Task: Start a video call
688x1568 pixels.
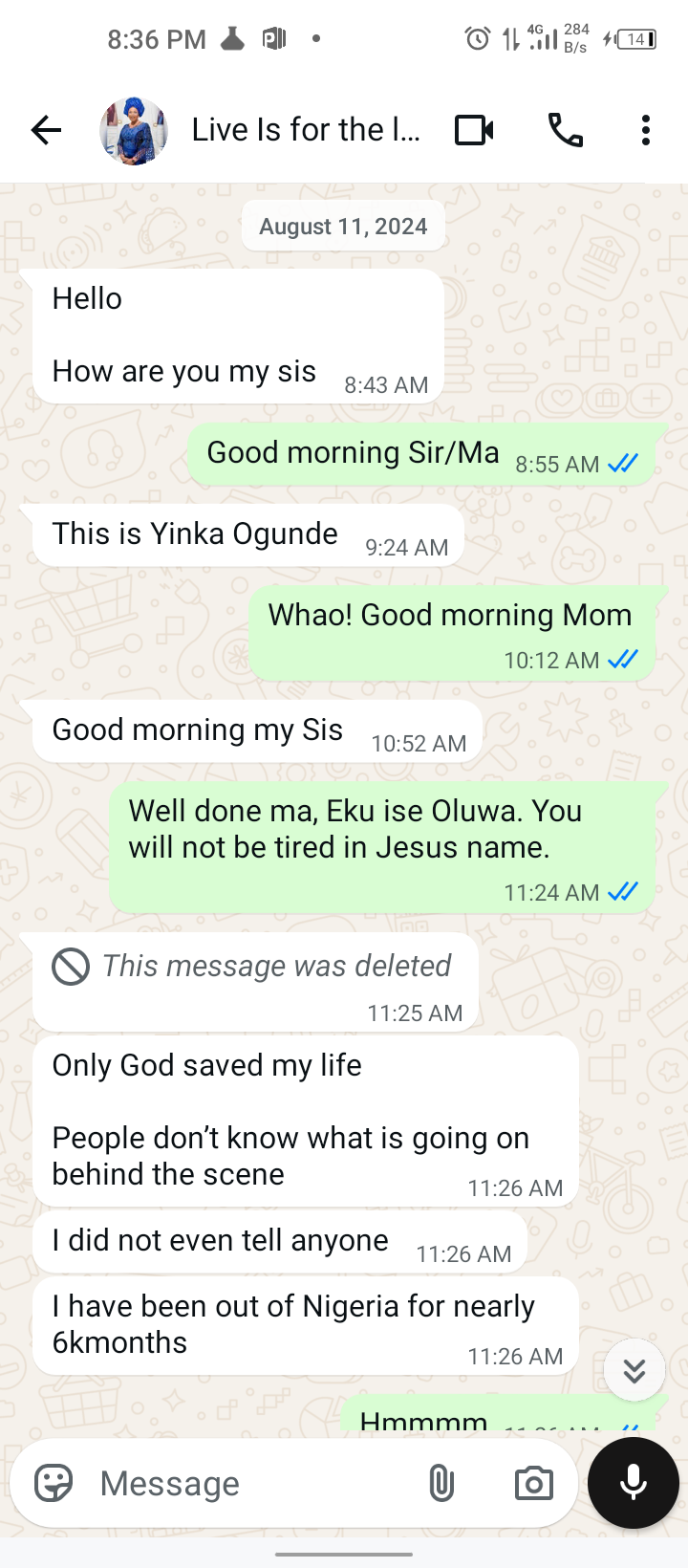Action: [474, 130]
